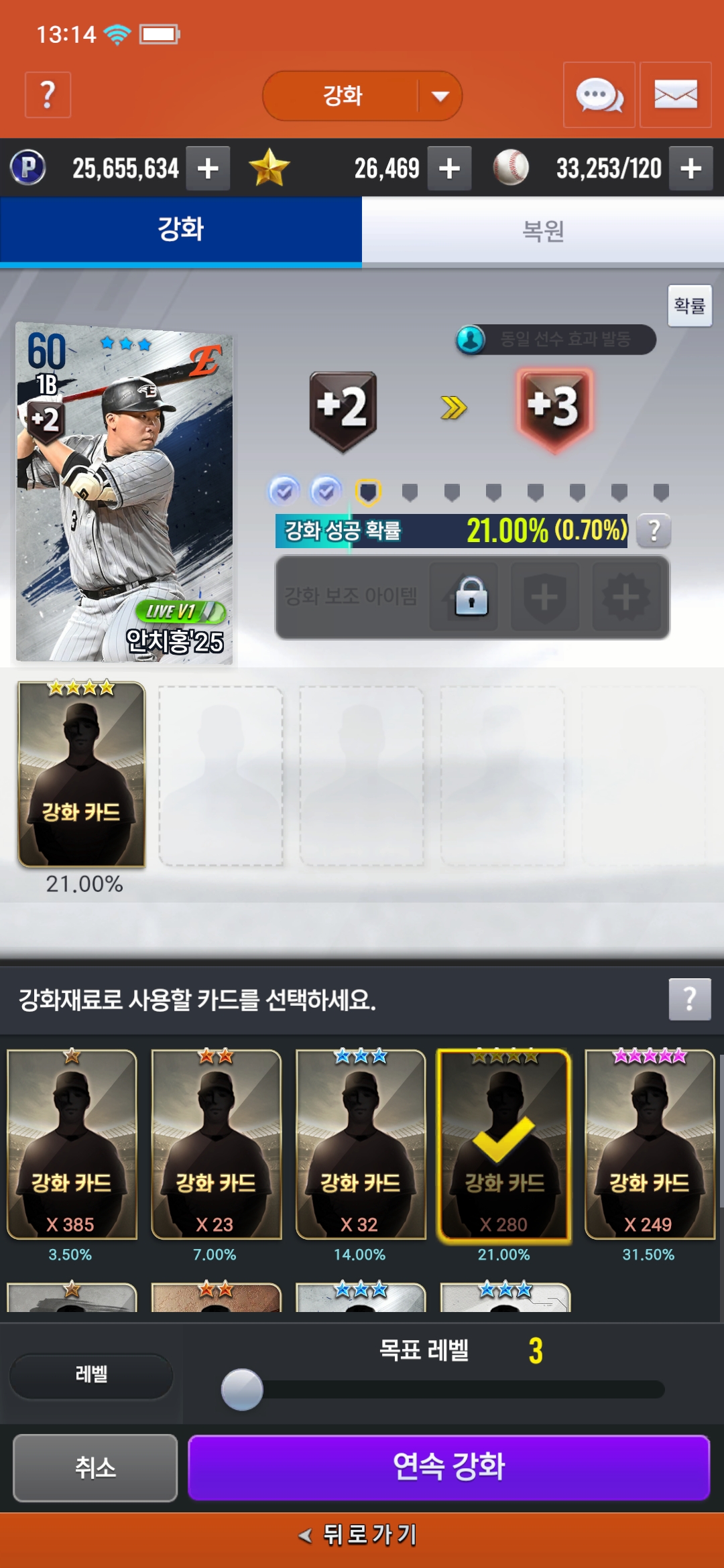Add more P points with plus button
Viewport: 724px width, 1568px height.
tap(208, 168)
